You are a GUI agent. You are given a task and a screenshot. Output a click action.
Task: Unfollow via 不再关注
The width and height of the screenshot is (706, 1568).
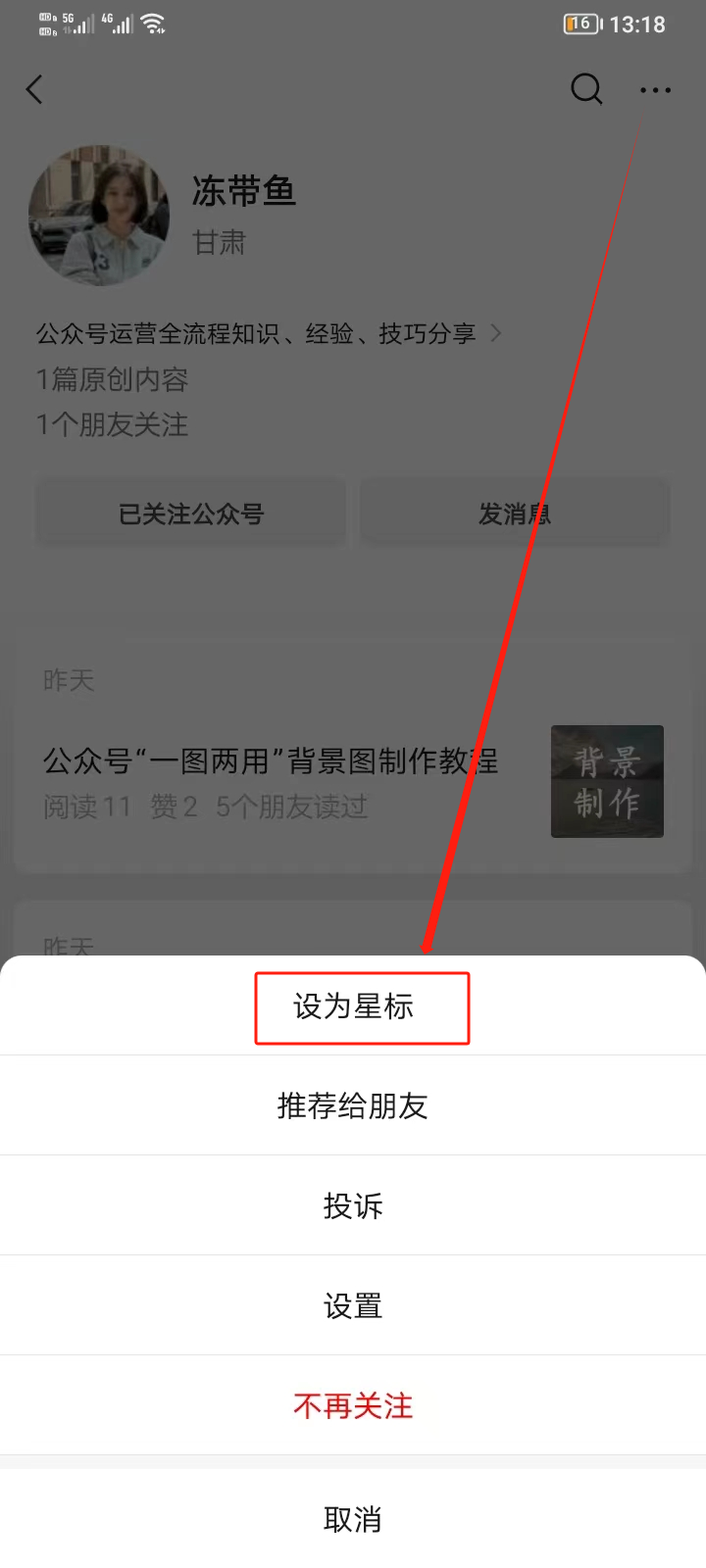coord(353,1406)
